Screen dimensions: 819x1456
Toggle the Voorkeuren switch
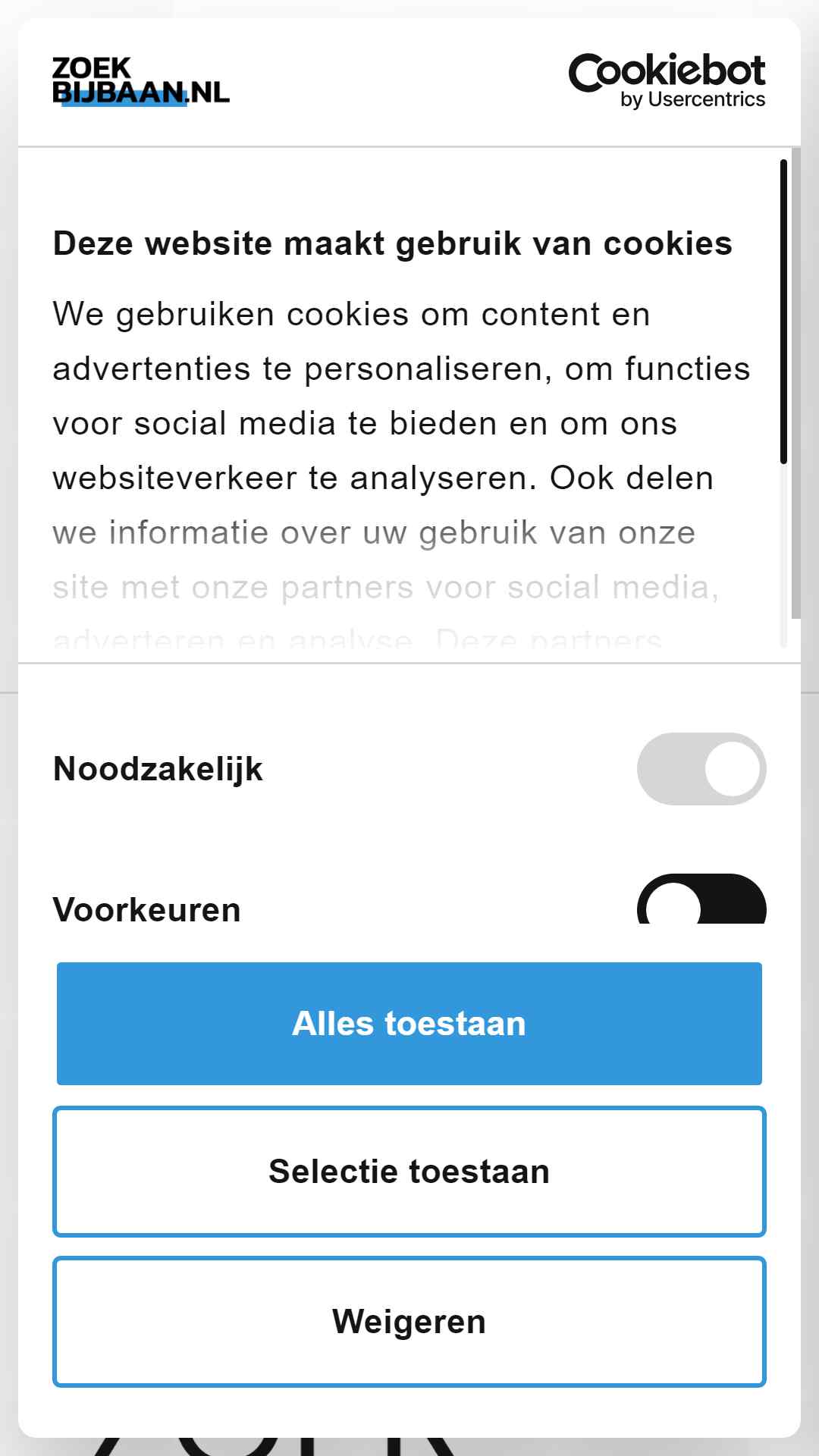tap(701, 900)
